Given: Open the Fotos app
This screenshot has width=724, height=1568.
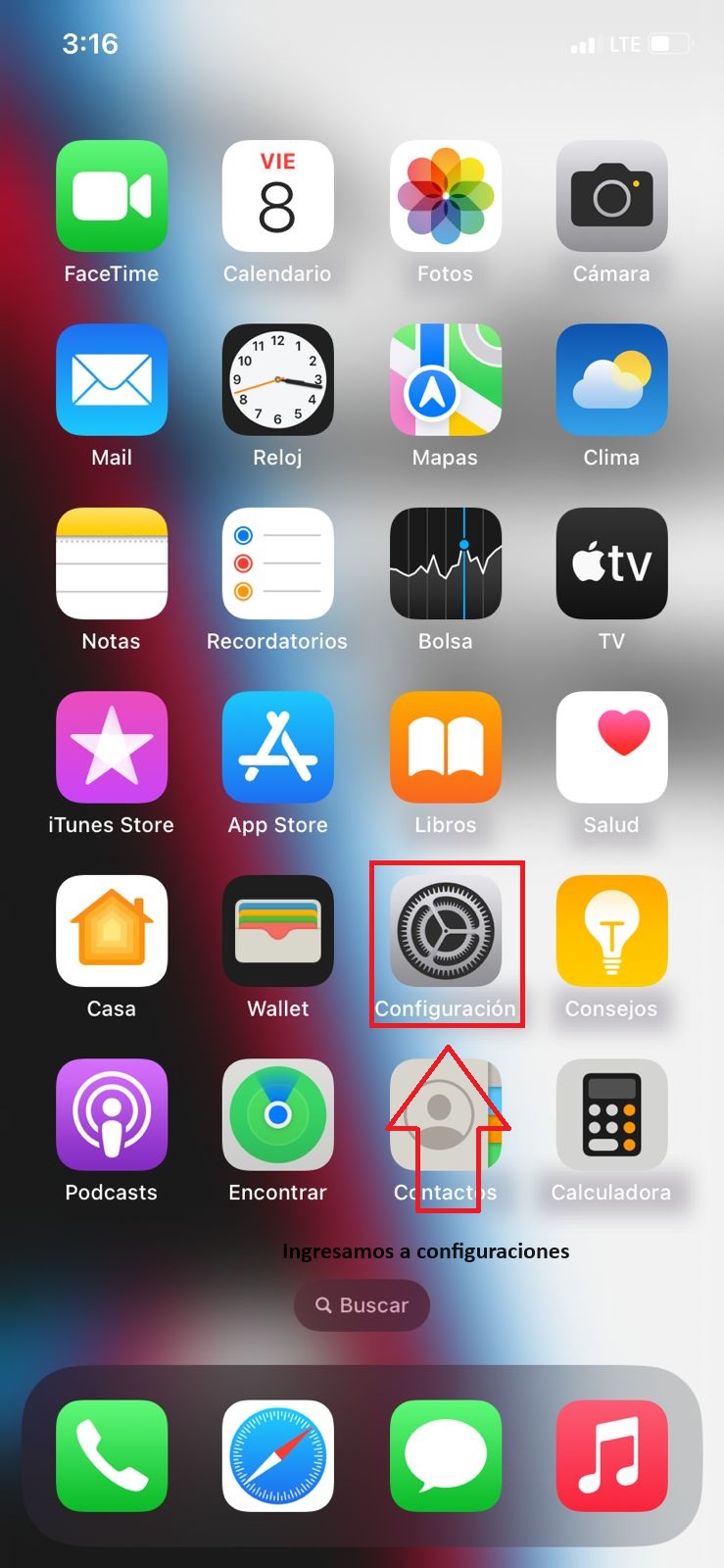Looking at the screenshot, I should (x=446, y=196).
